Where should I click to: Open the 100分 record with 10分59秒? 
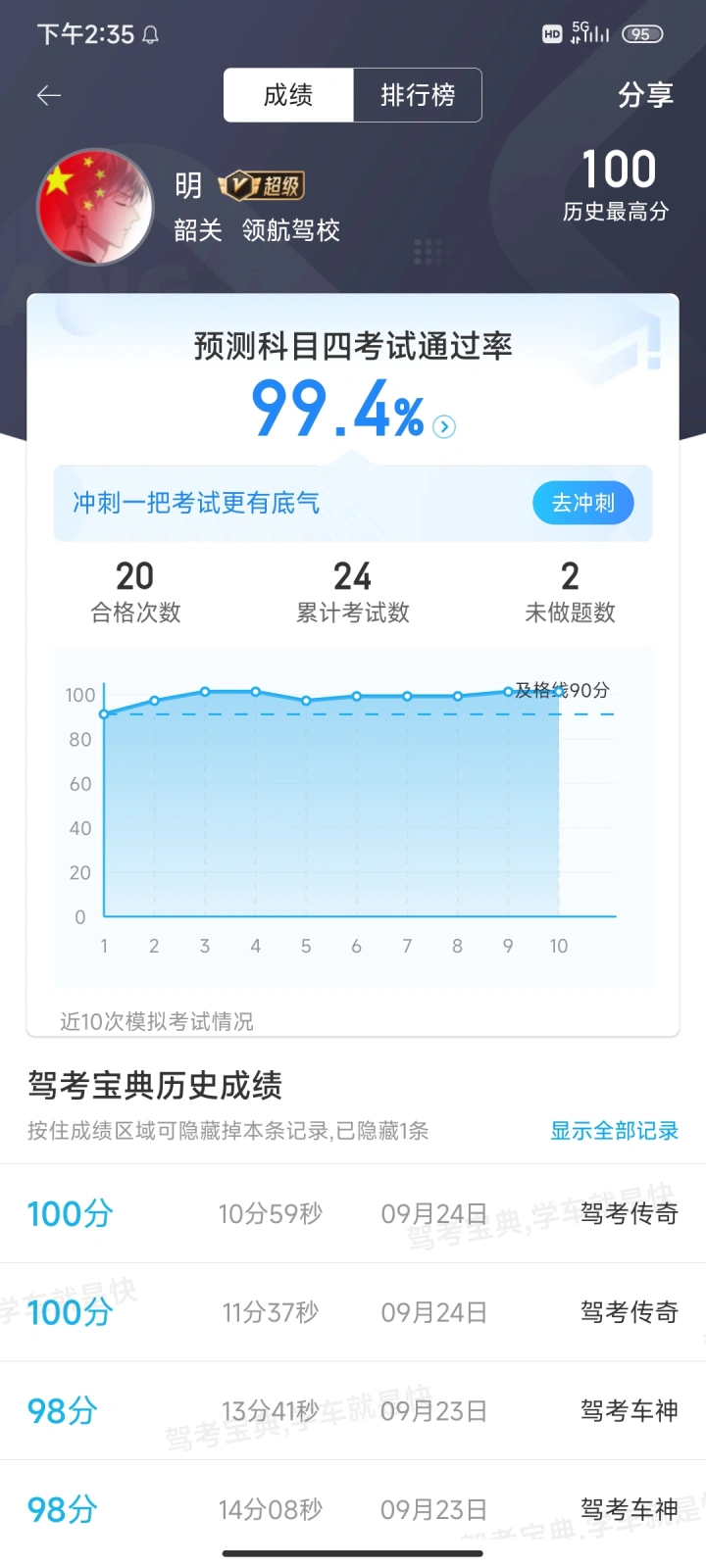353,1214
